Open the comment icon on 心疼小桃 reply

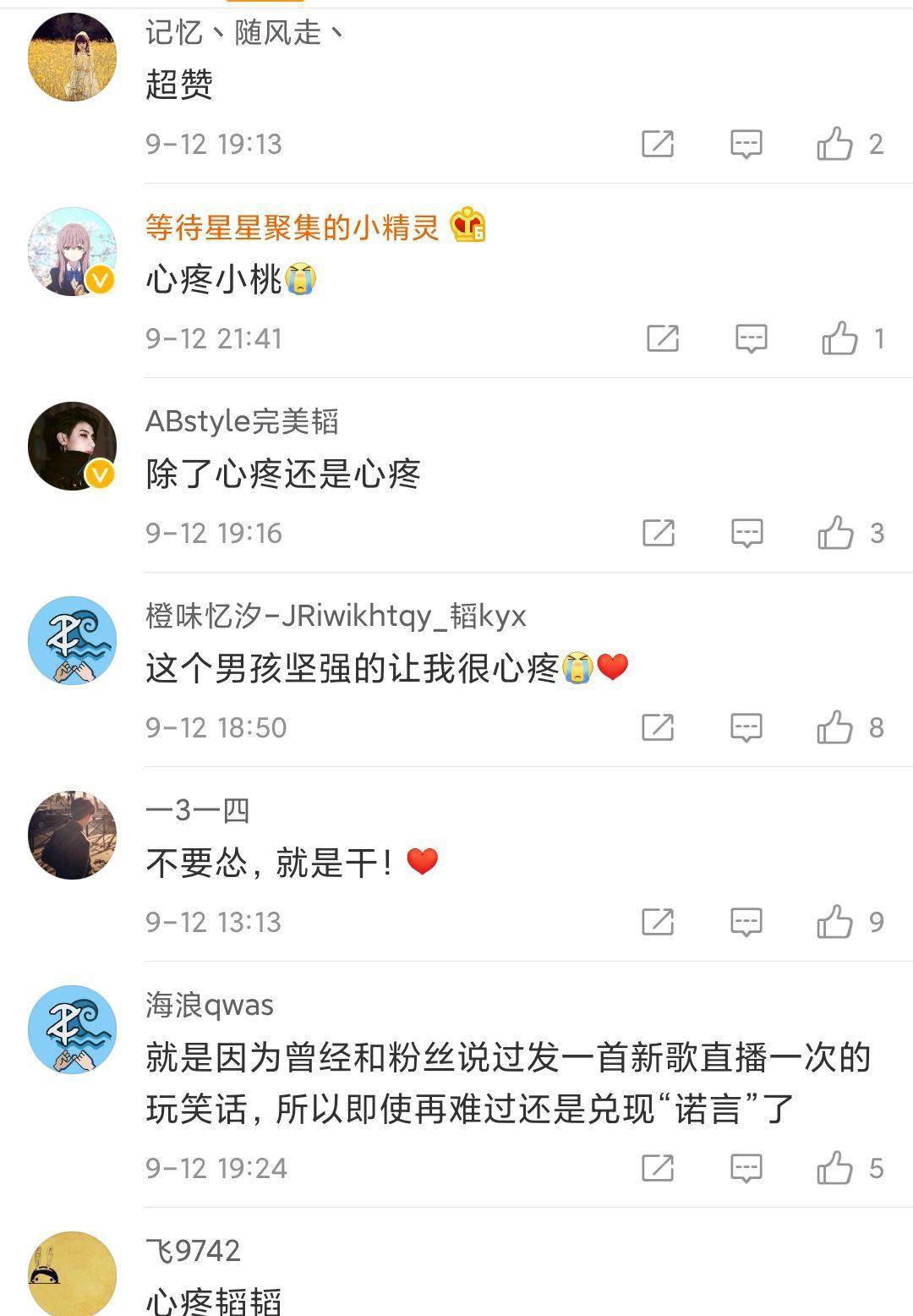[x=746, y=339]
